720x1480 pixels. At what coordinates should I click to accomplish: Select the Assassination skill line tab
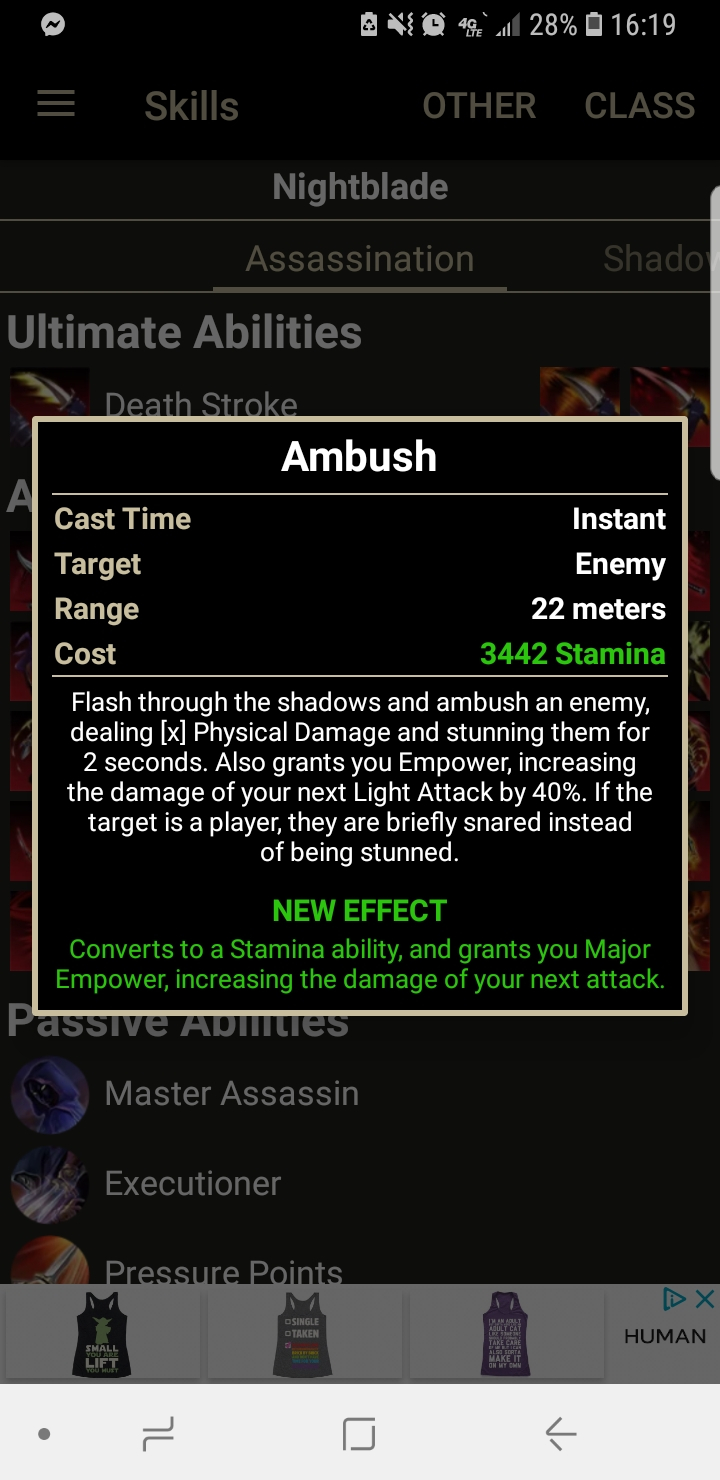(360, 259)
